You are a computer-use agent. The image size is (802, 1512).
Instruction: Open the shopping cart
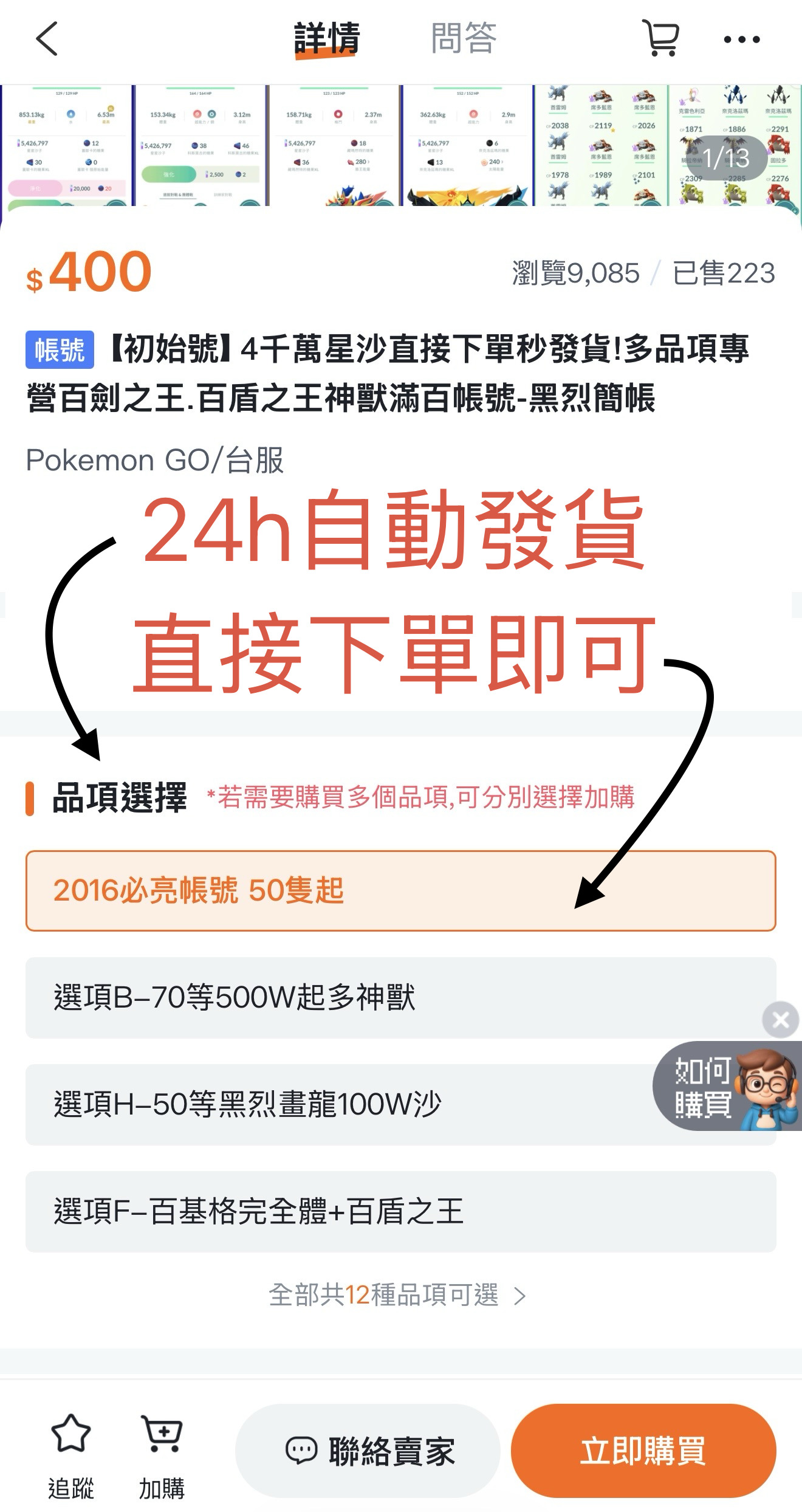coord(661,39)
